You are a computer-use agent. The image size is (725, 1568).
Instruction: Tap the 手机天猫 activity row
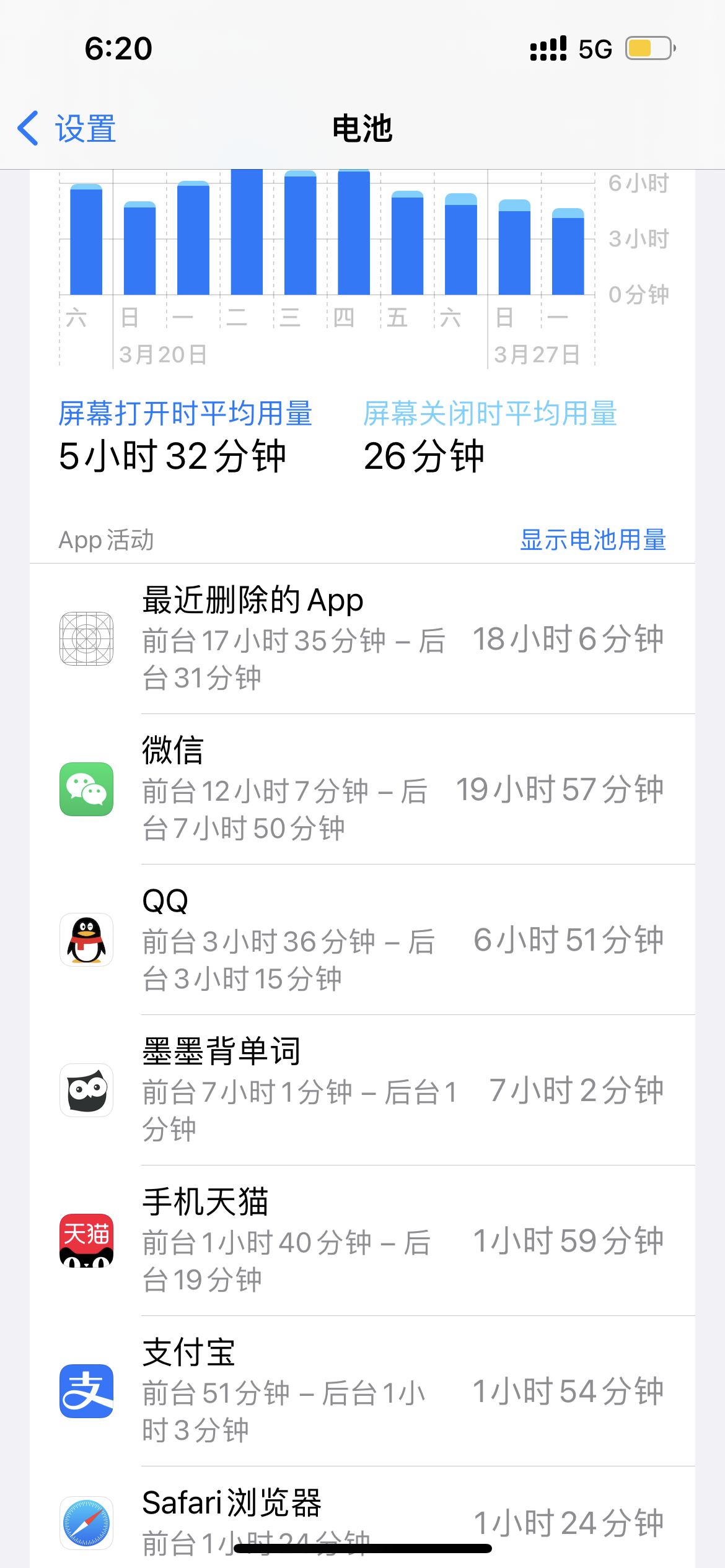362,1240
